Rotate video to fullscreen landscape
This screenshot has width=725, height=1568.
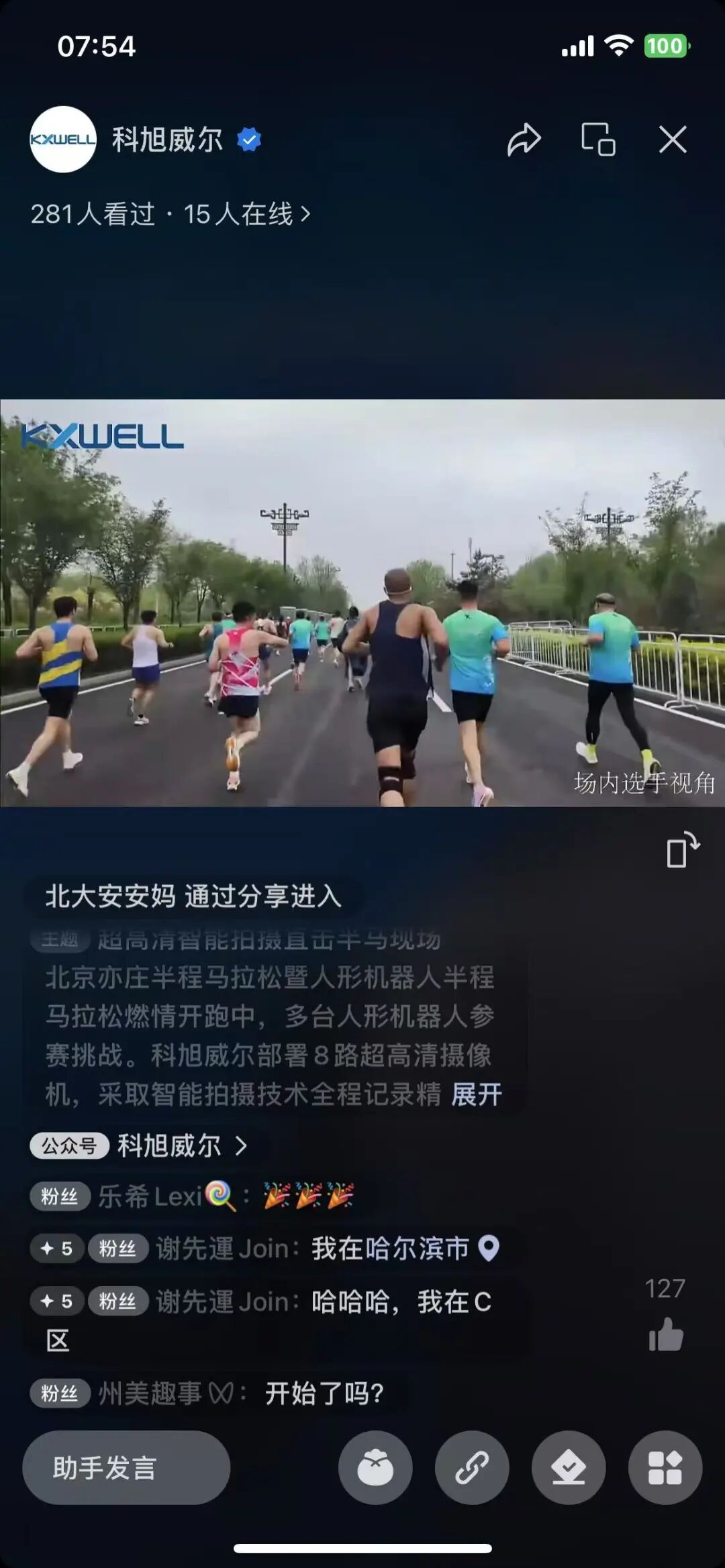(683, 851)
